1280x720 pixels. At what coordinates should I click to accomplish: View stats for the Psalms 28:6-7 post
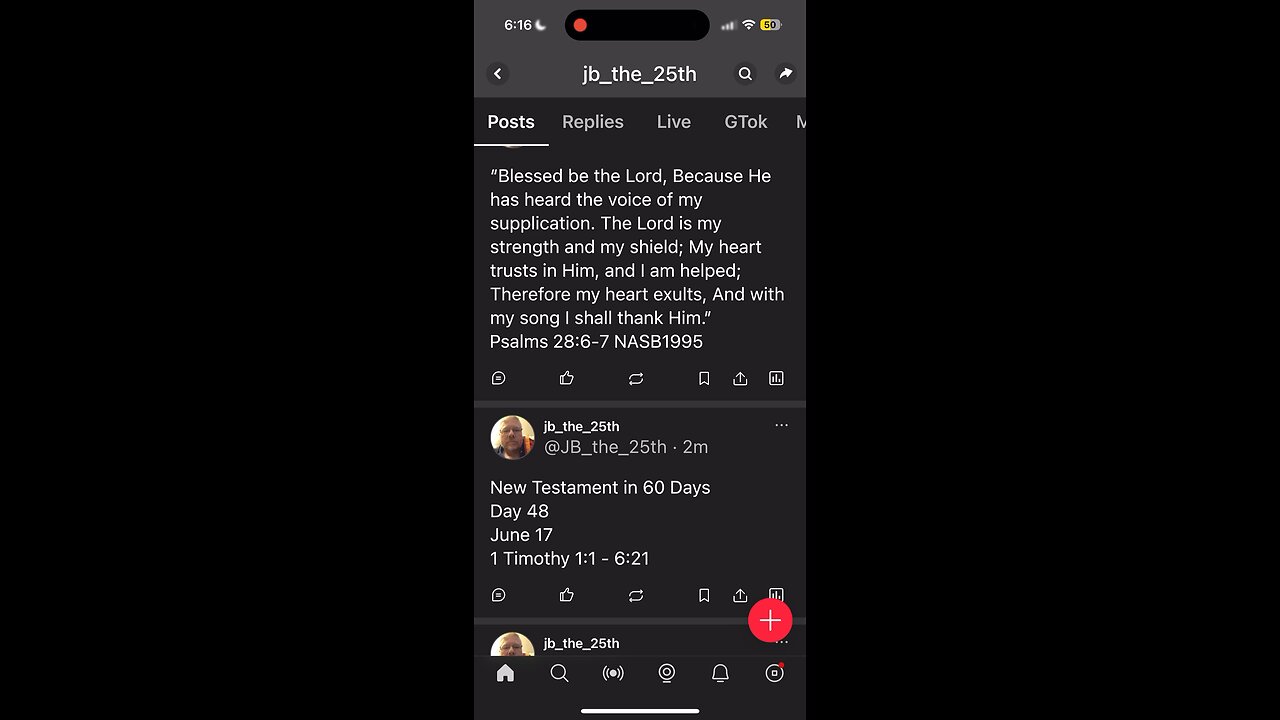pos(776,378)
